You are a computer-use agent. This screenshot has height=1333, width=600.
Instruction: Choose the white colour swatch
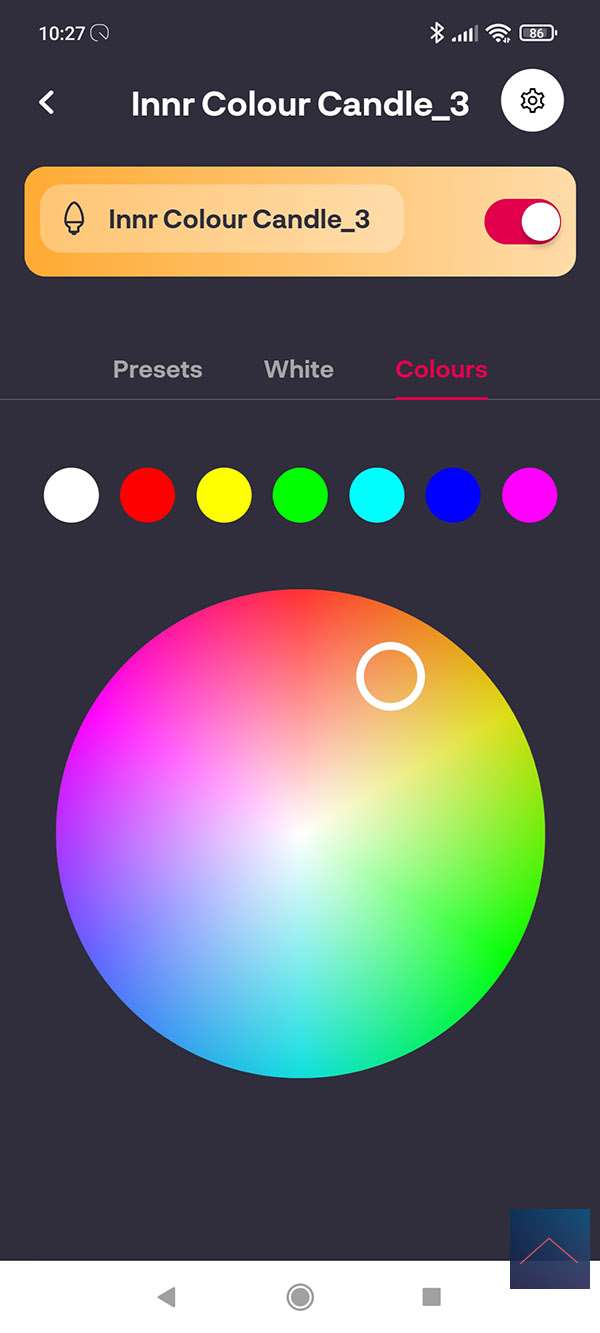pyautogui.click(x=71, y=495)
